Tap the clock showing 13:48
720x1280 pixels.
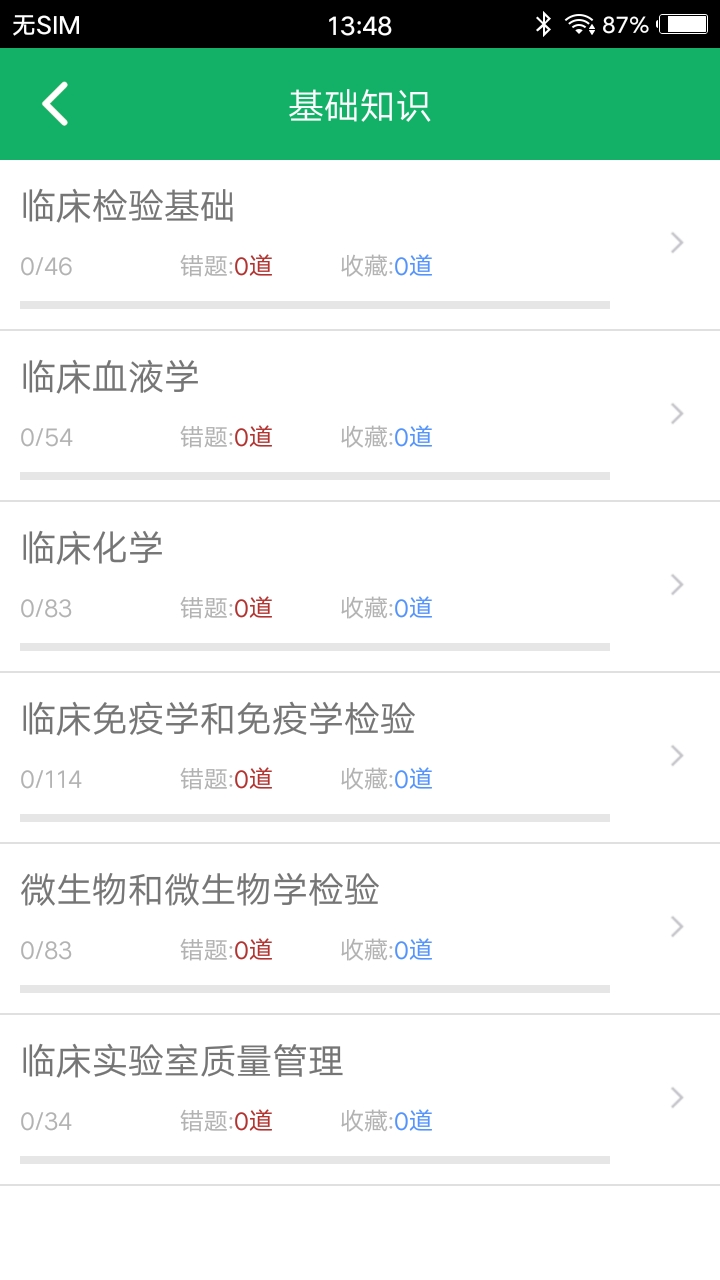click(360, 24)
